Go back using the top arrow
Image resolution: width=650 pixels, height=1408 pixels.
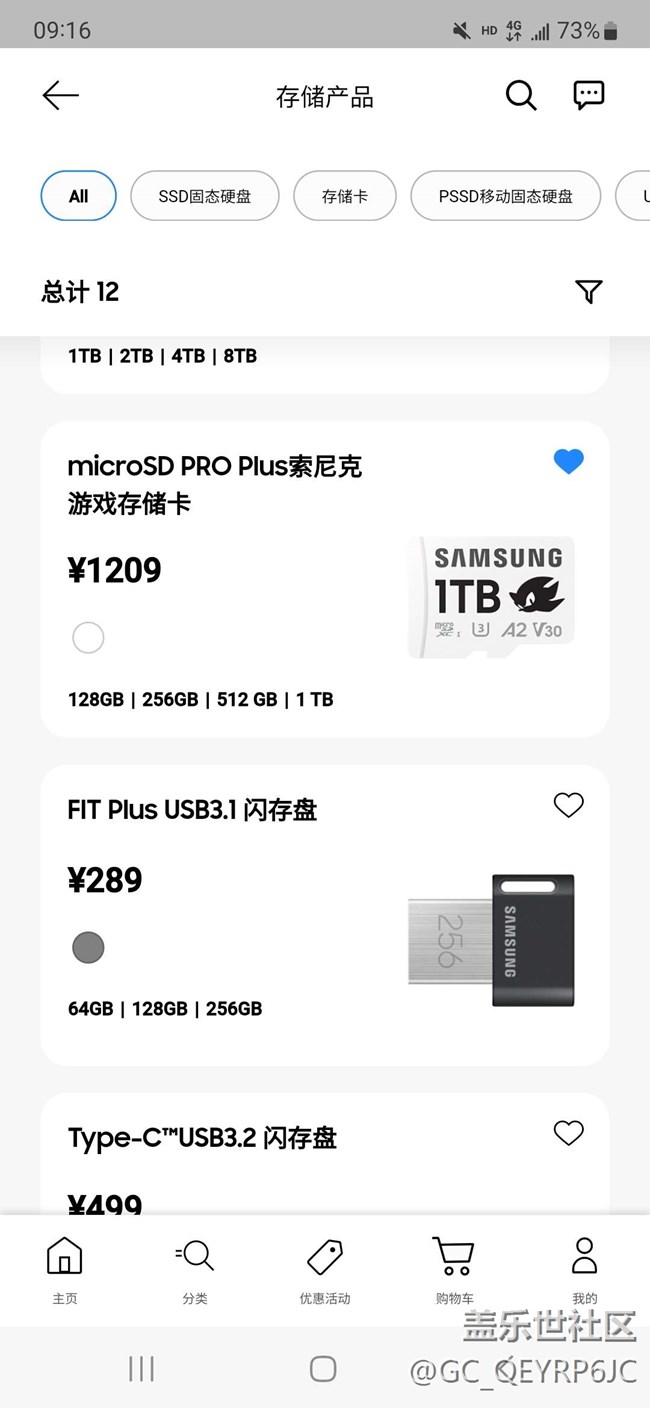pos(60,95)
